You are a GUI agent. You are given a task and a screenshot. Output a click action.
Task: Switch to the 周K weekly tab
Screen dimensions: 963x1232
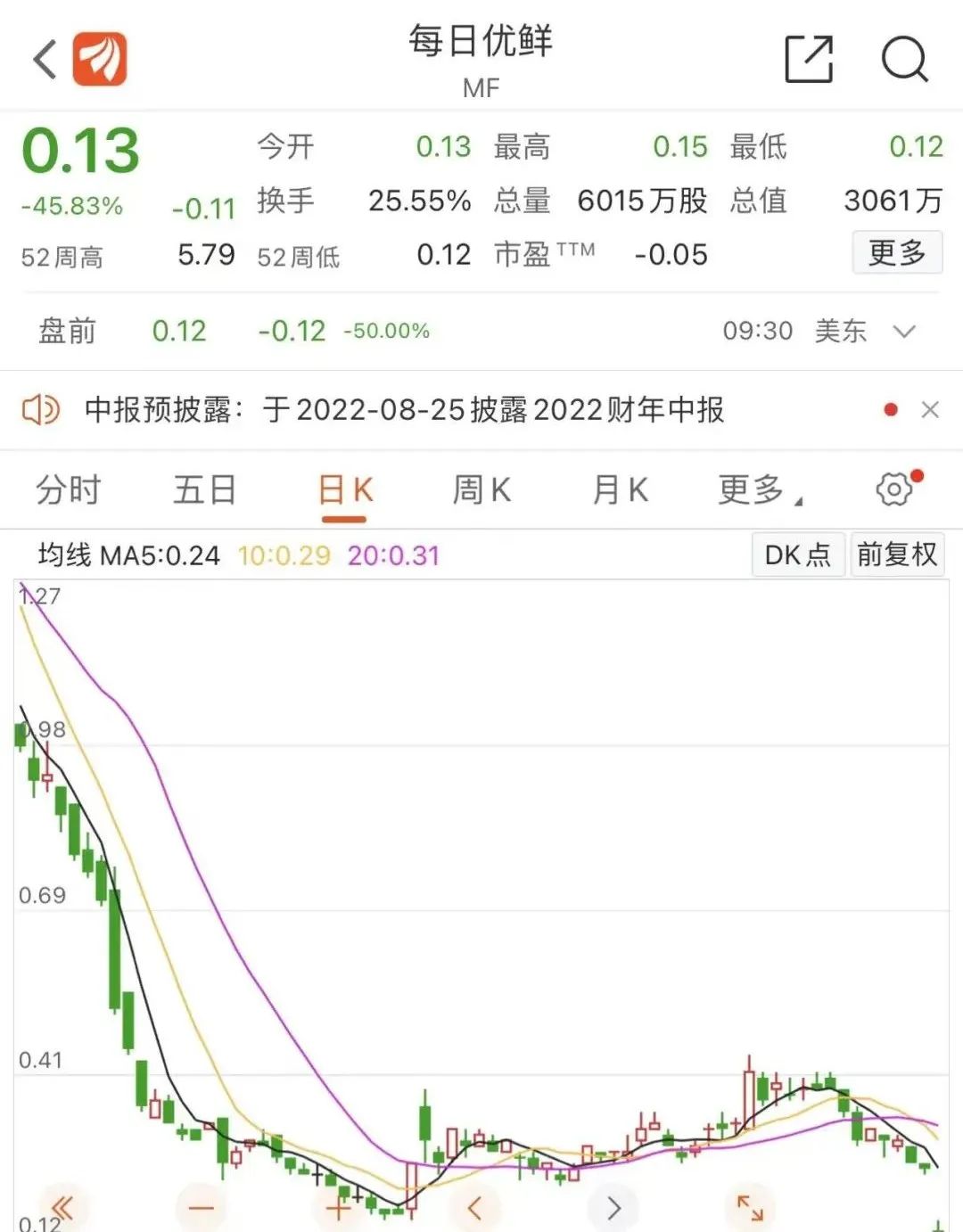[x=481, y=489]
